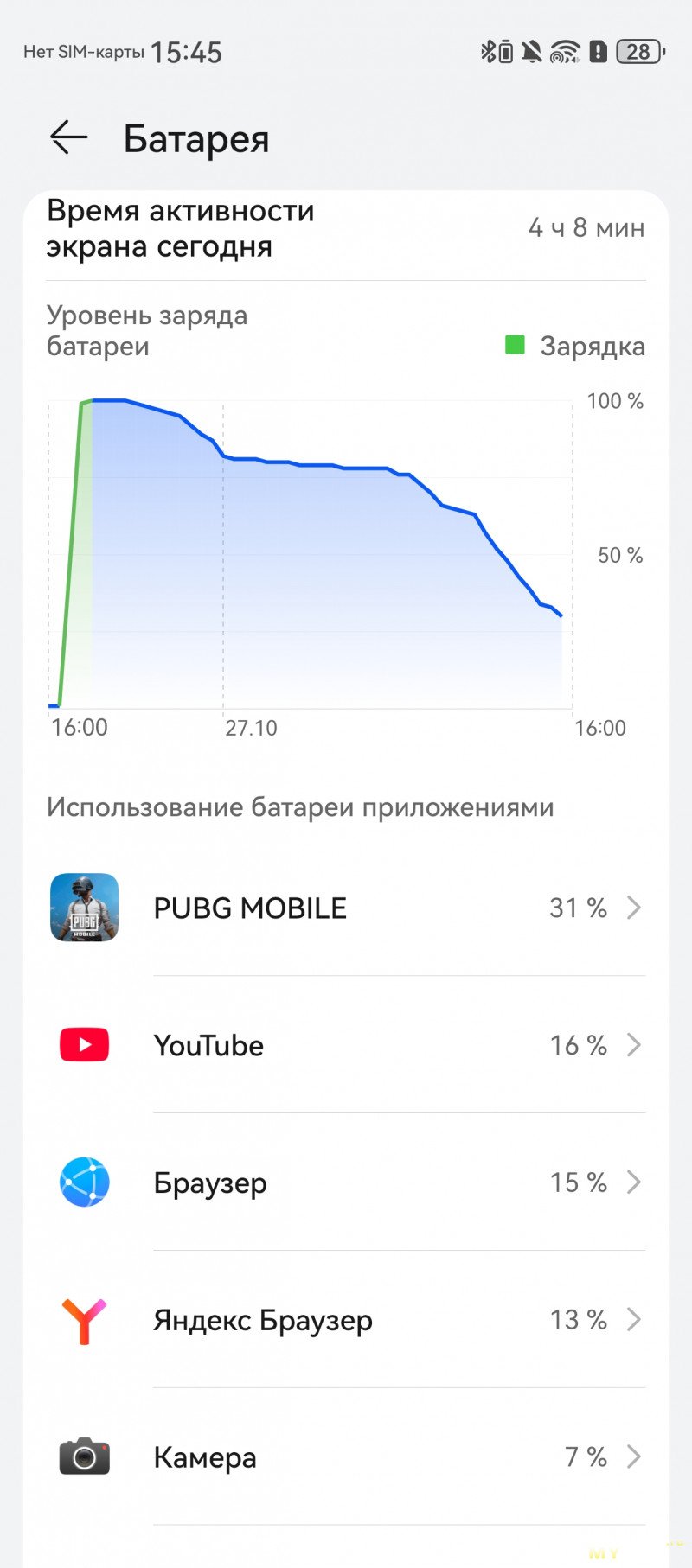
Task: Open Камера battery usage details
Action: [x=346, y=1457]
